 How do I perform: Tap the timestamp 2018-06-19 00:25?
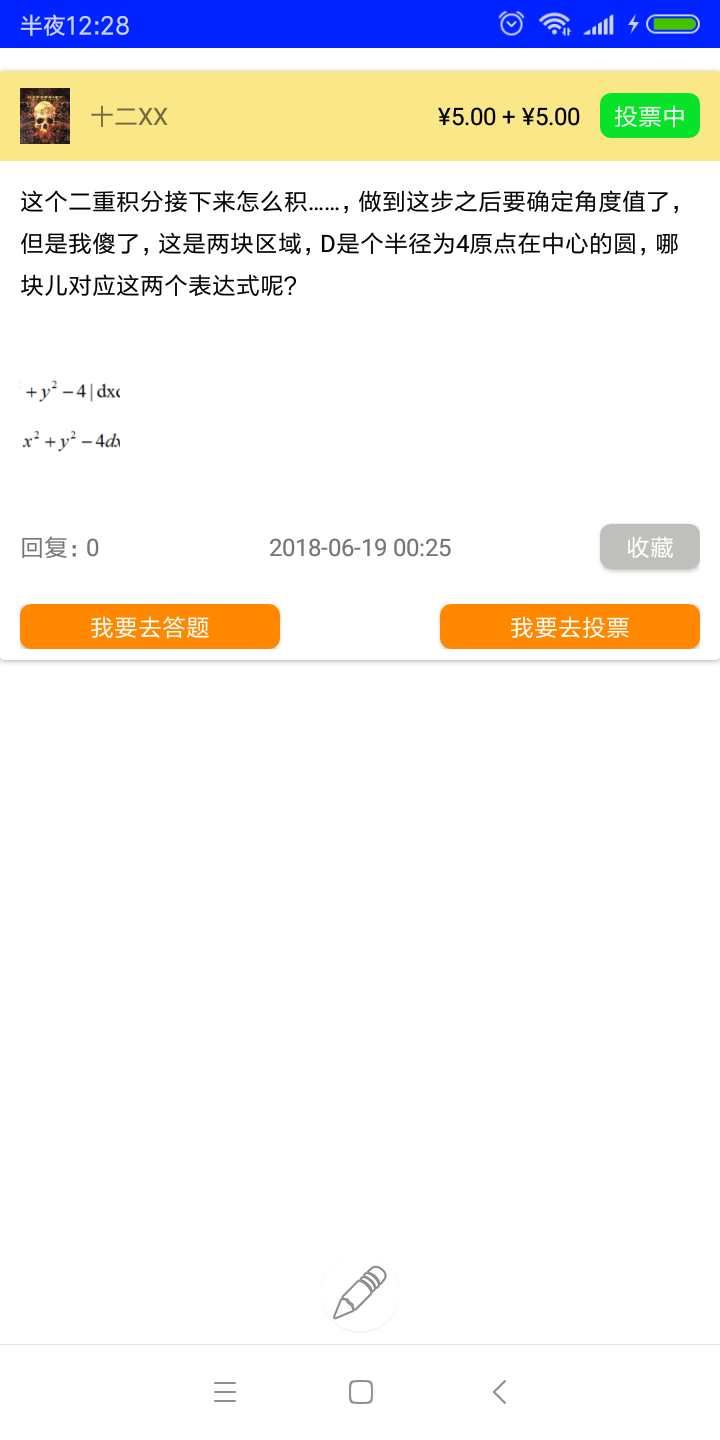[x=361, y=547]
